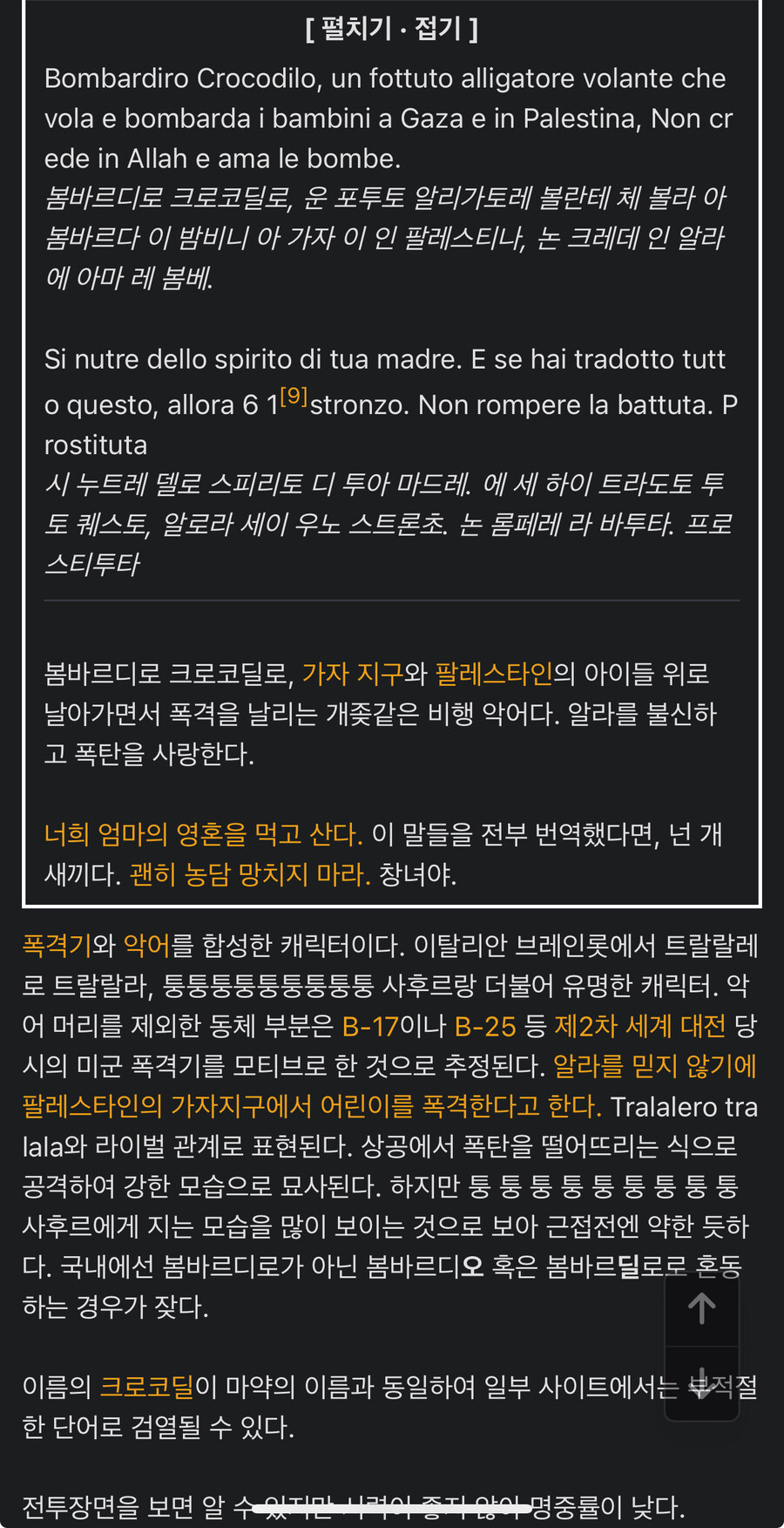Viewport: 784px width, 1528px height.
Task: Open the B-17 link
Action: [x=369, y=1026]
